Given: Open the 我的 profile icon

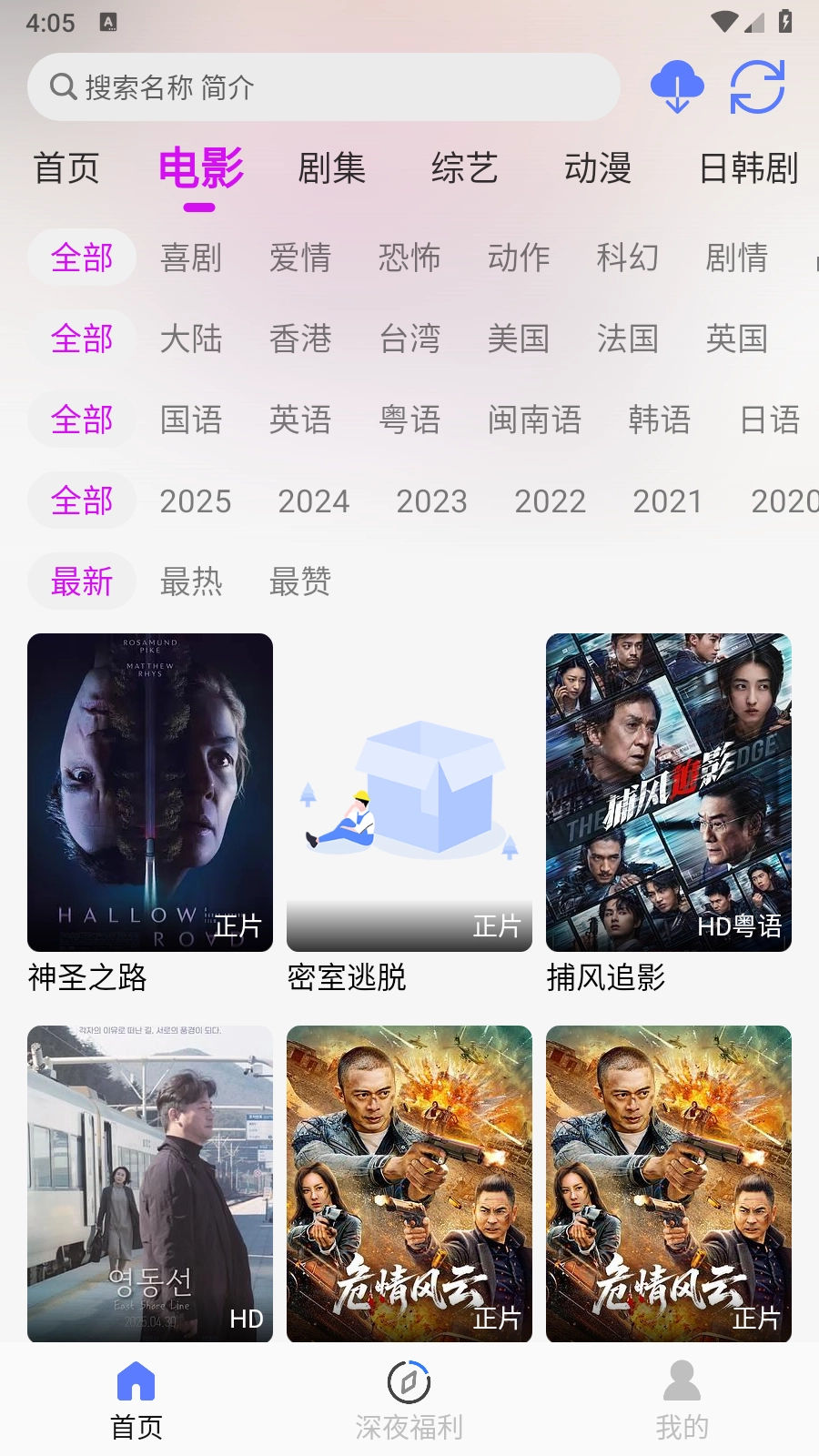Looking at the screenshot, I should 682,1381.
